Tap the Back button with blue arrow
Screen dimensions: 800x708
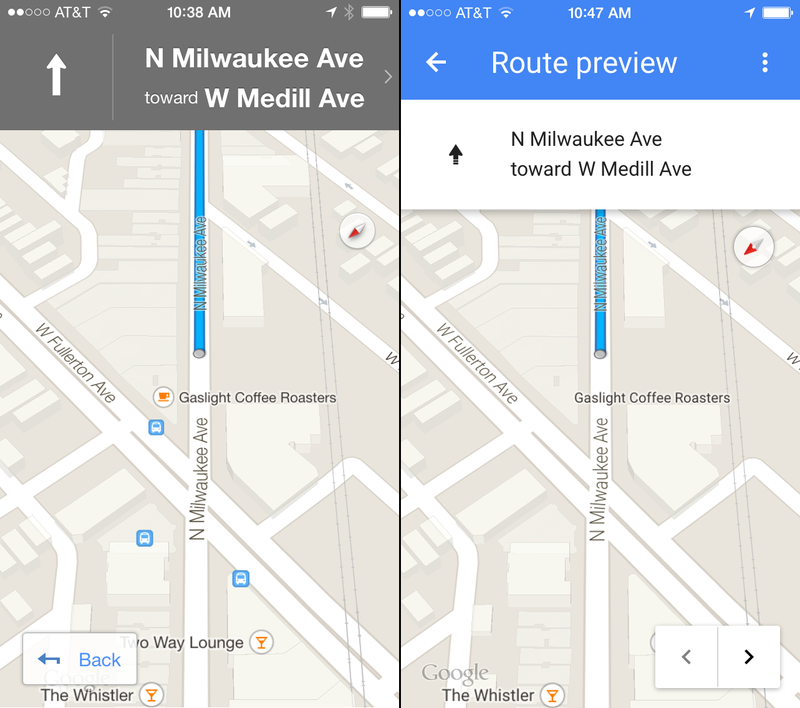pyautogui.click(x=79, y=659)
